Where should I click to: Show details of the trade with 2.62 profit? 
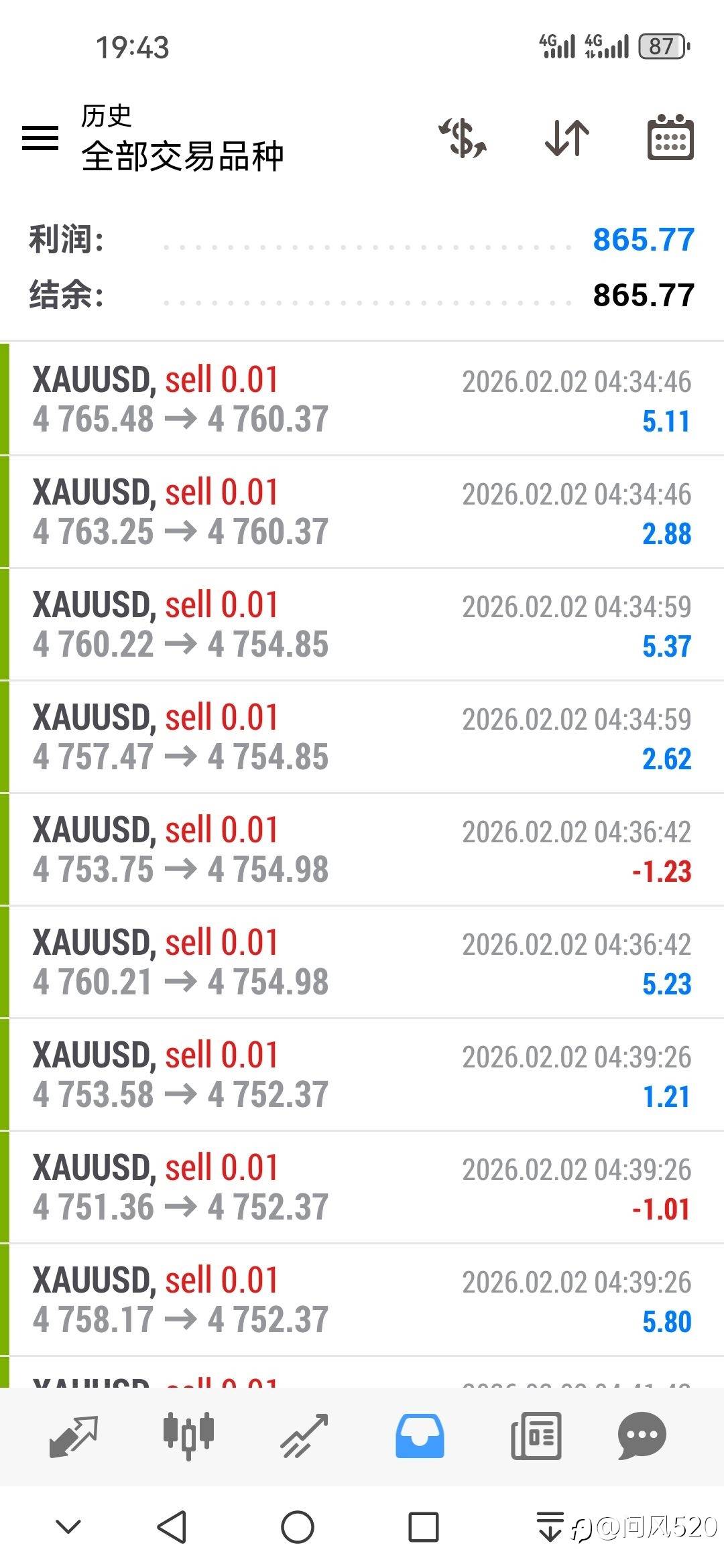pyautogui.click(x=362, y=737)
